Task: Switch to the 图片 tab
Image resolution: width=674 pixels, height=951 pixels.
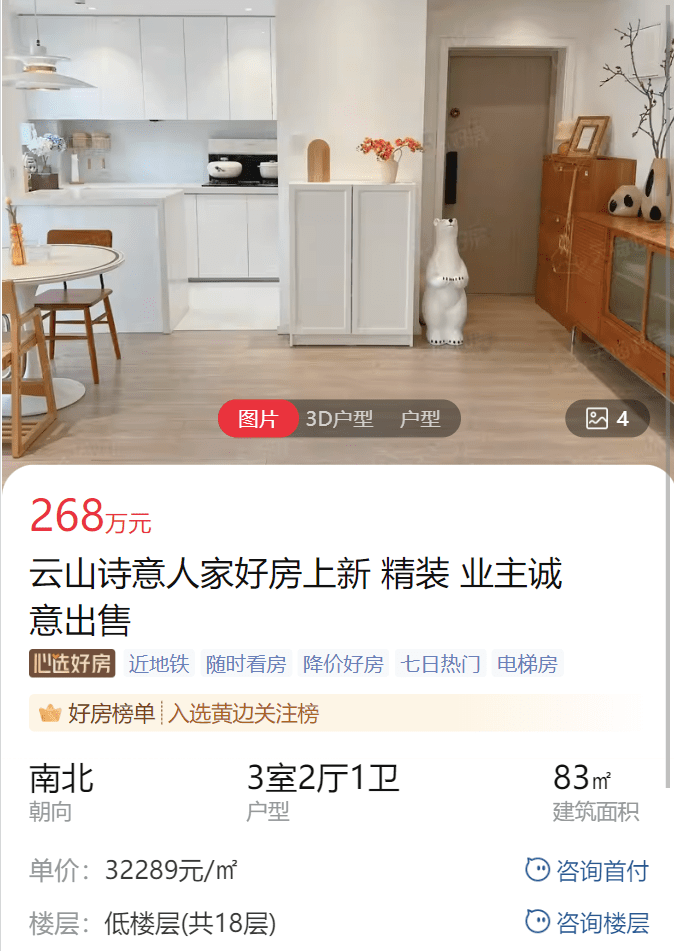Action: 258,419
